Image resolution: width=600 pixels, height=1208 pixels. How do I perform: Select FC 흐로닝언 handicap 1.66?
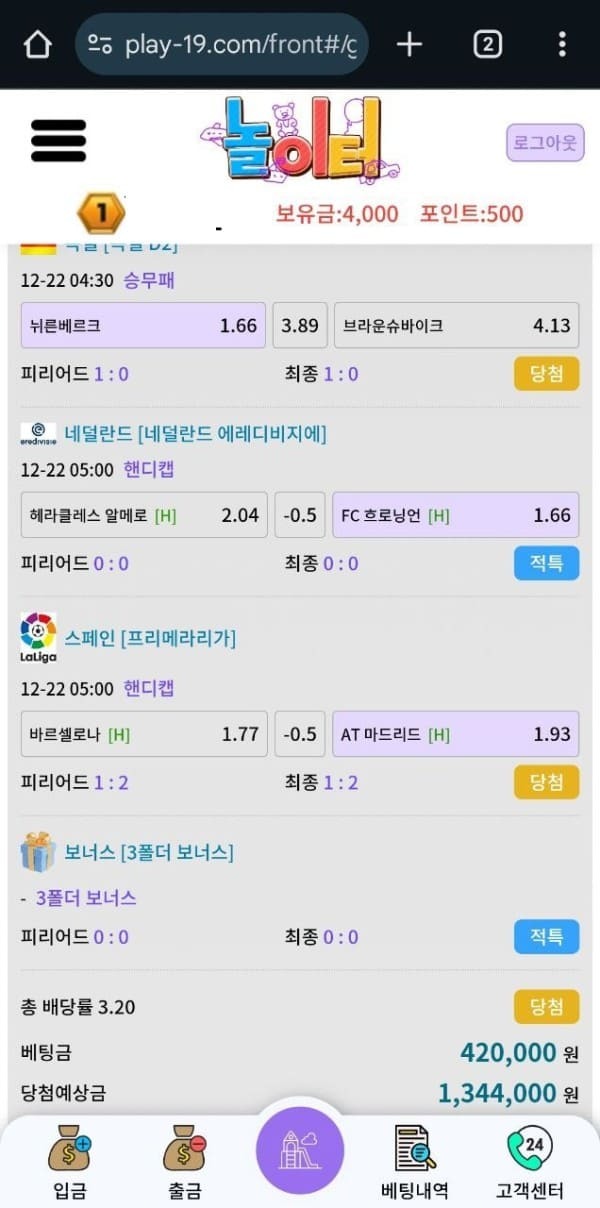point(456,515)
